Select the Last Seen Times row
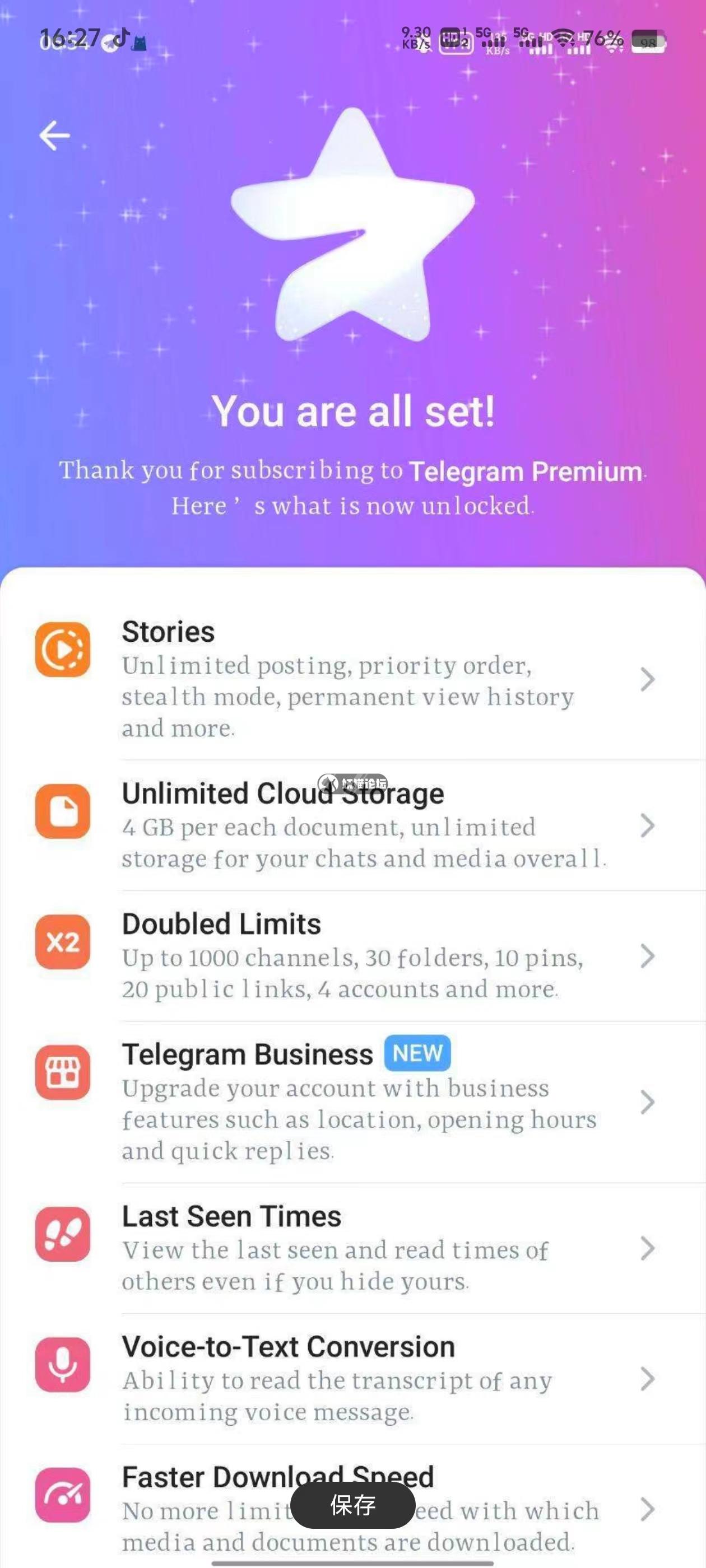Image resolution: width=706 pixels, height=1568 pixels. [x=347, y=1248]
